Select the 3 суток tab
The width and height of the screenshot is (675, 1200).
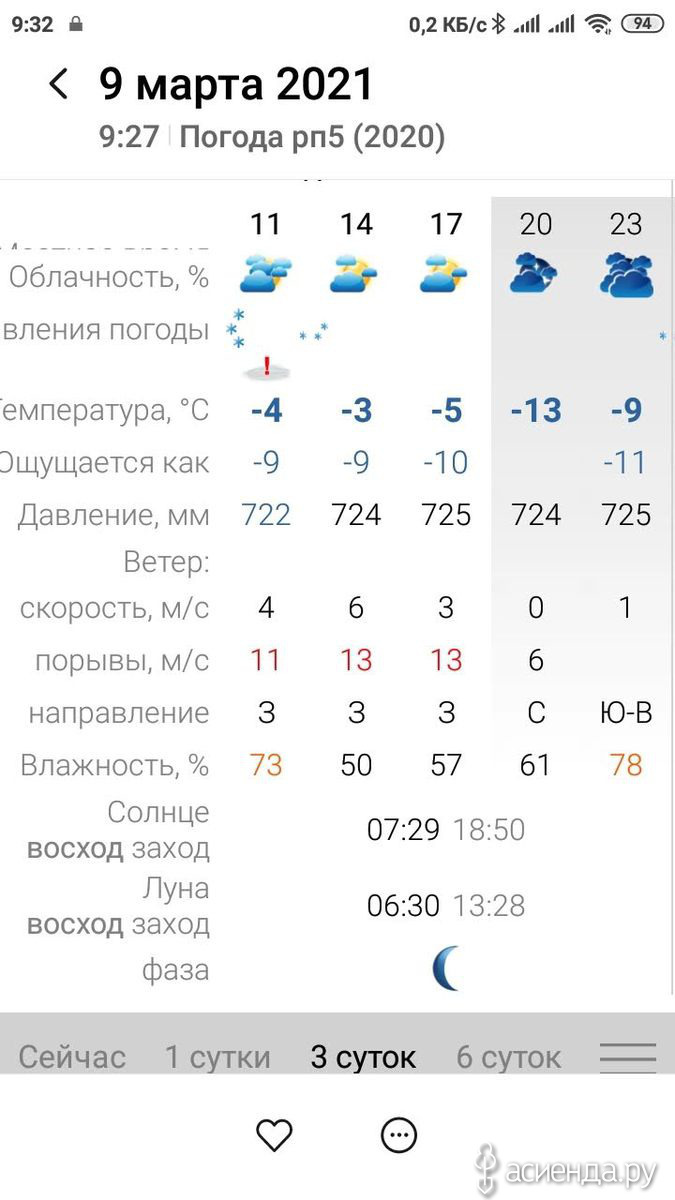(363, 1056)
